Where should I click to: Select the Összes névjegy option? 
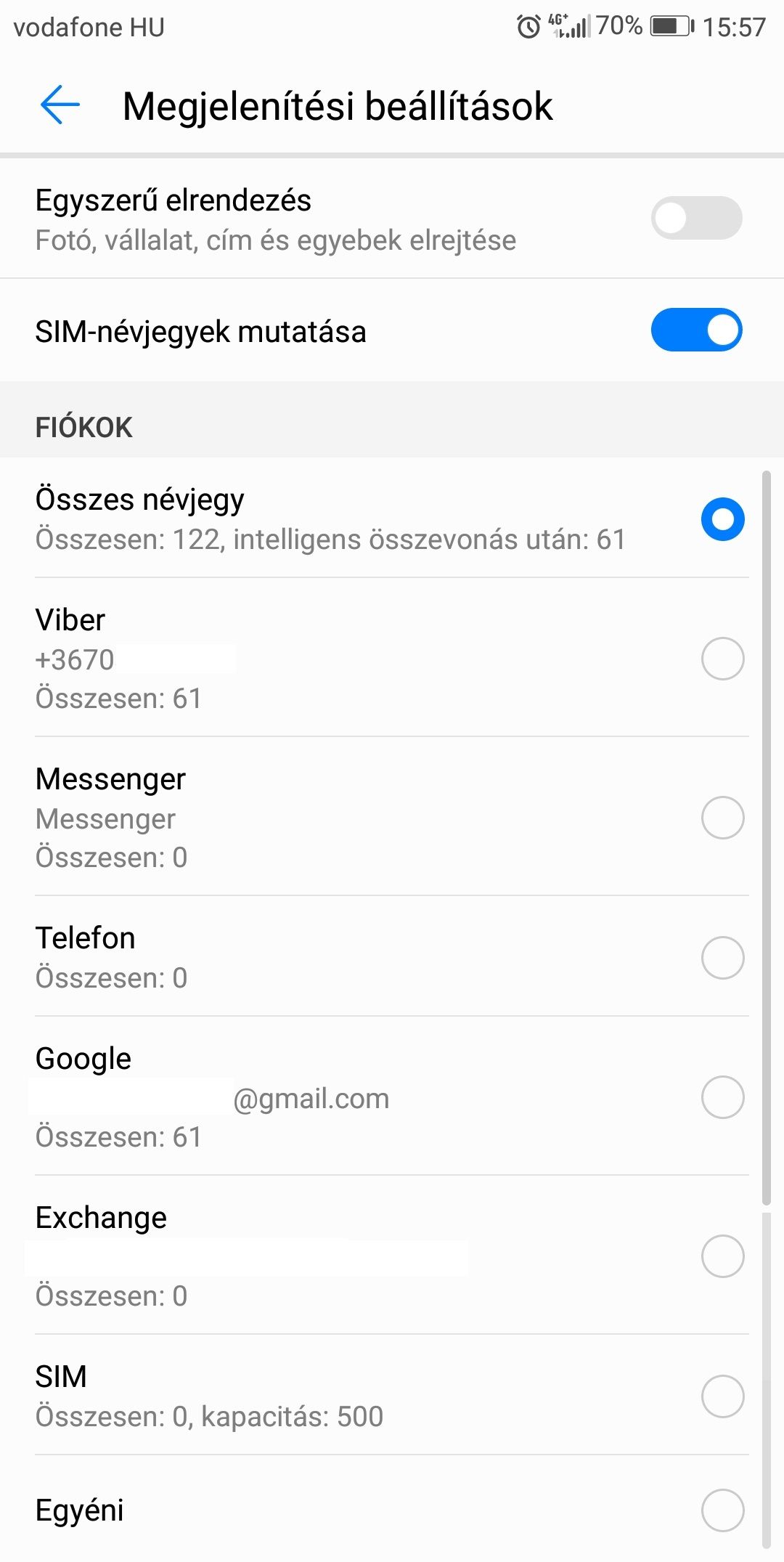click(x=722, y=518)
